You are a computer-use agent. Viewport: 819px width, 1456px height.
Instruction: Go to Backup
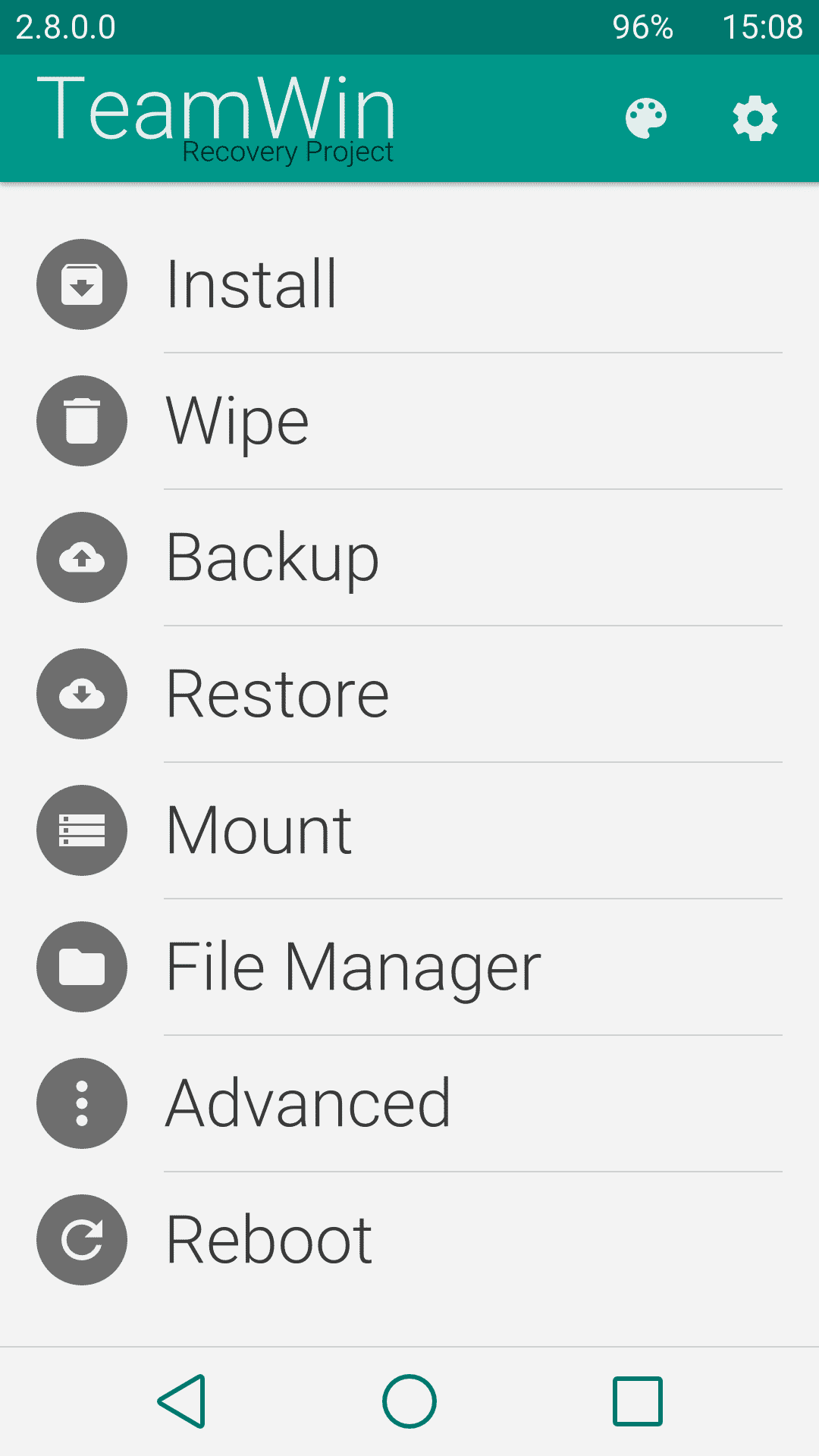coord(409,557)
